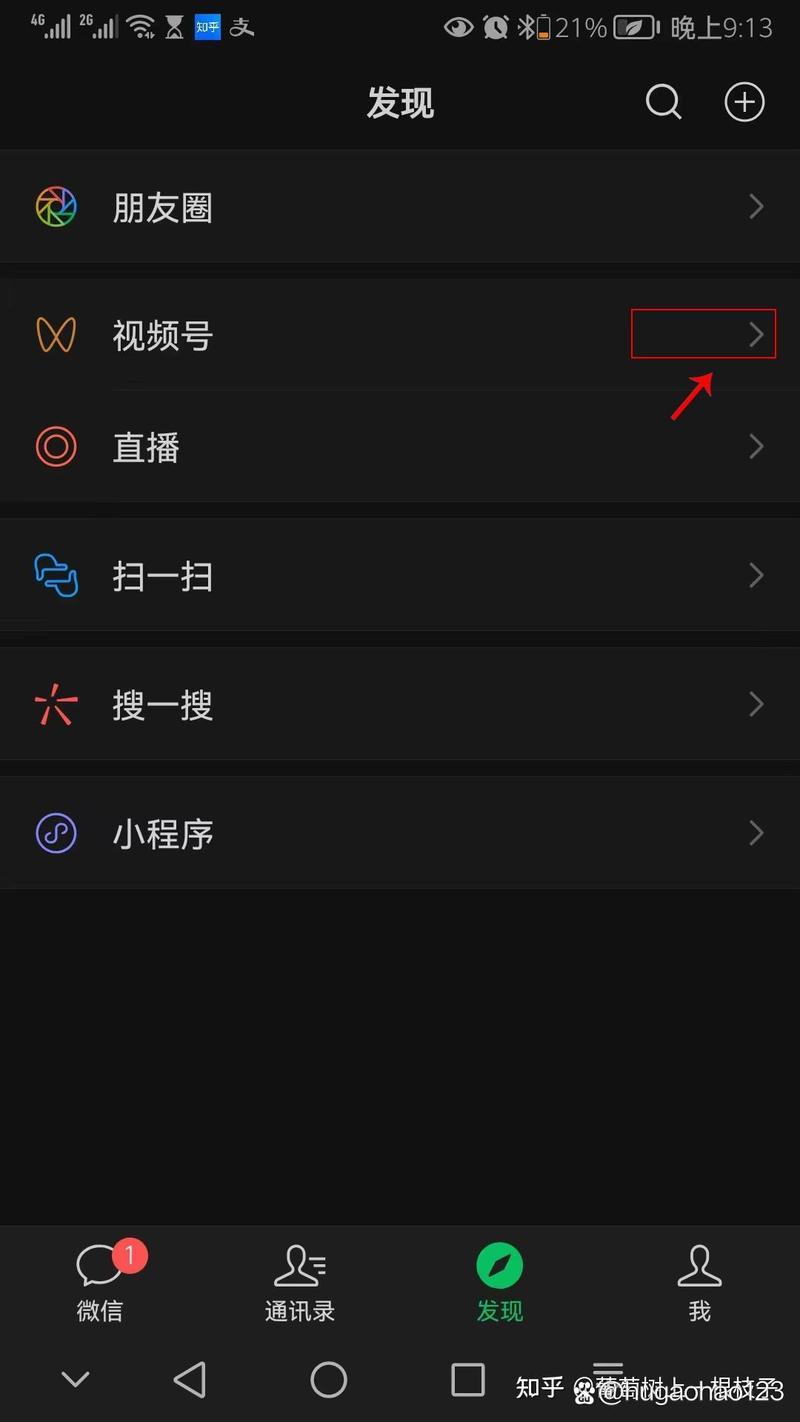Expand the 视频号 row chevron

tap(757, 335)
